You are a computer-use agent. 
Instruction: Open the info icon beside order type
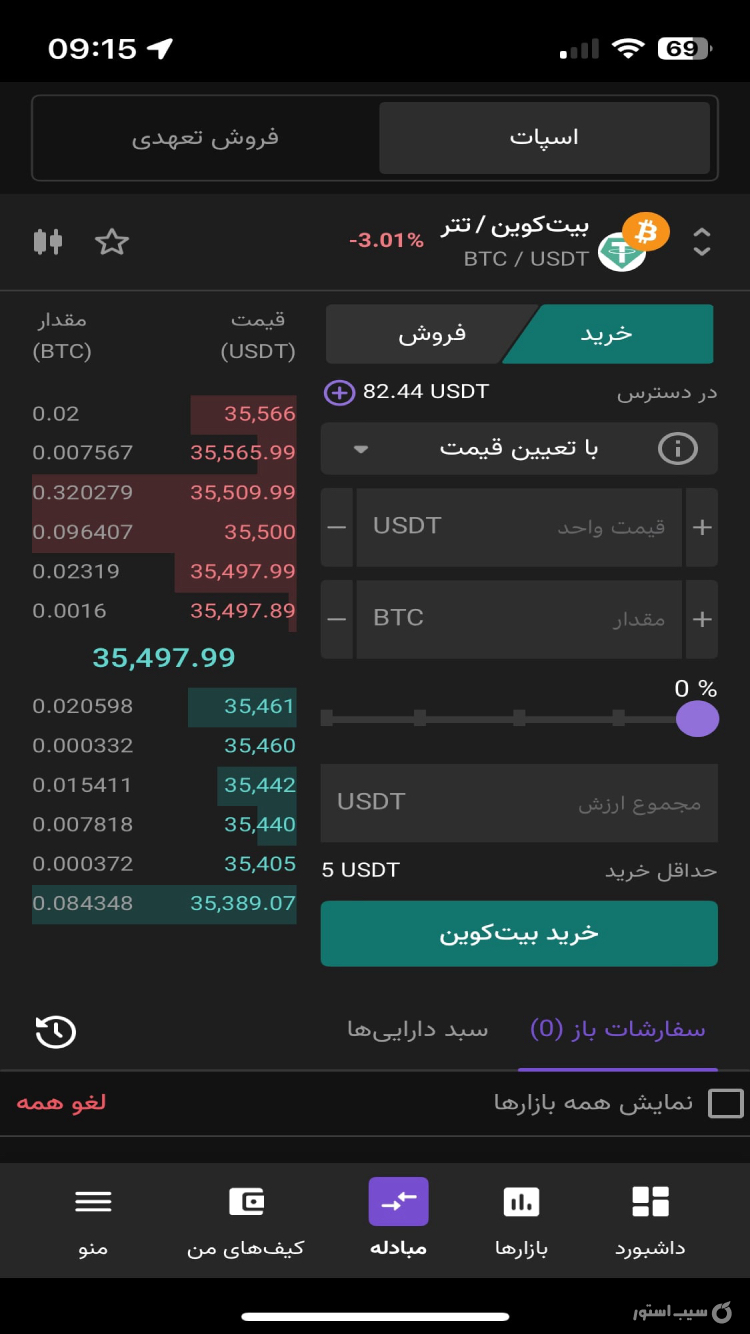point(677,448)
